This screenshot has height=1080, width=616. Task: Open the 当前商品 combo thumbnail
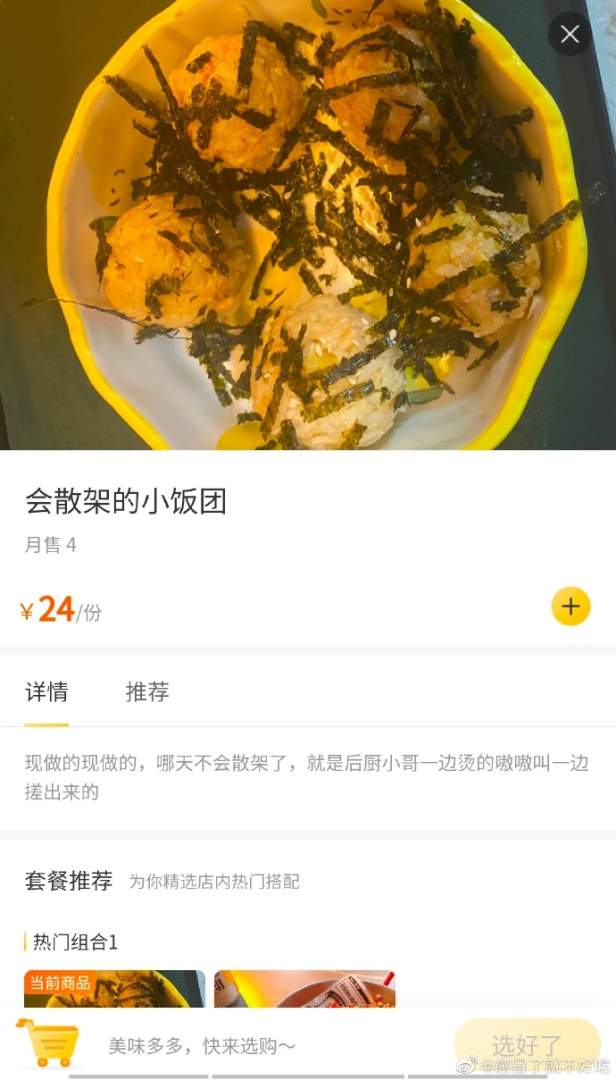pyautogui.click(x=115, y=989)
